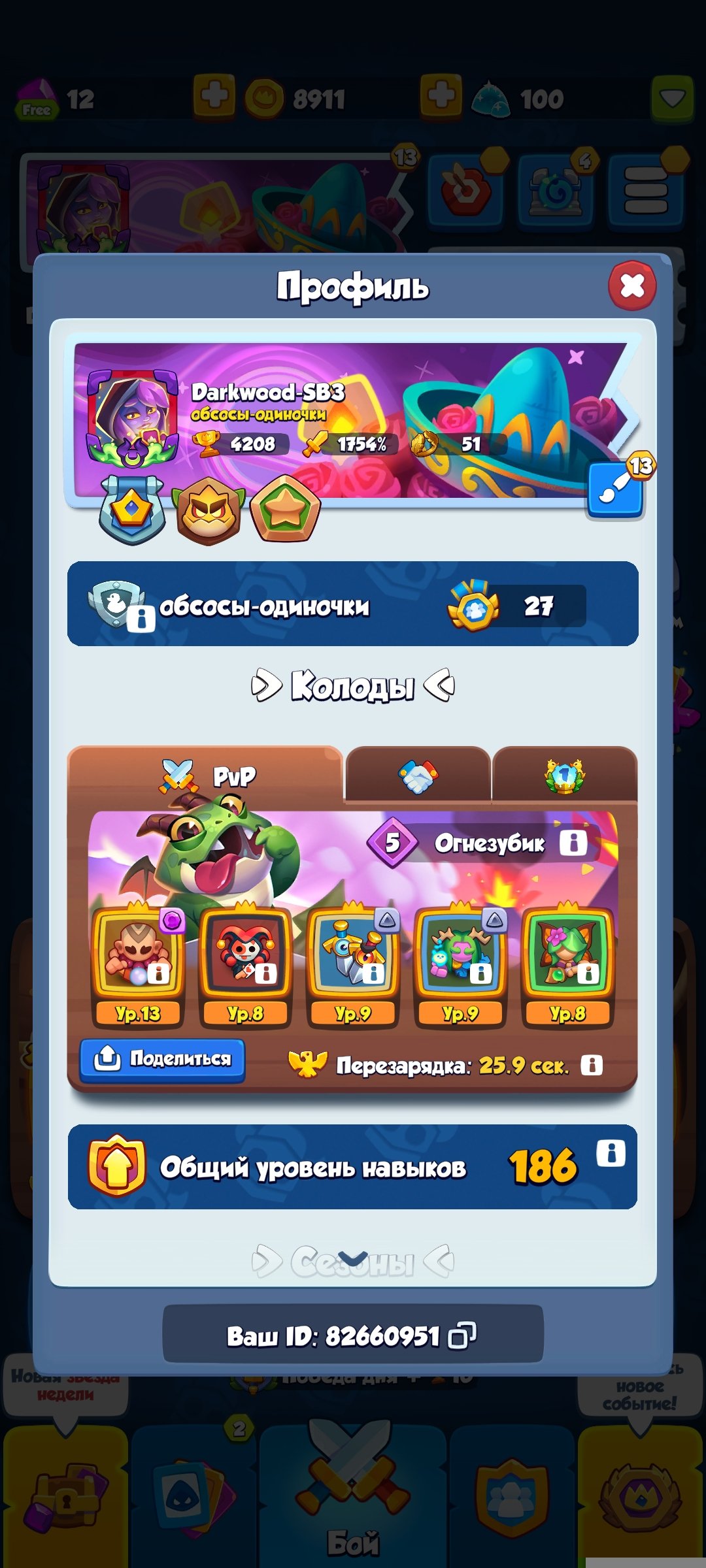Image resolution: width=706 pixels, height=1568 pixels.
Task: Show info on Общий уровень навыков
Action: click(611, 1153)
